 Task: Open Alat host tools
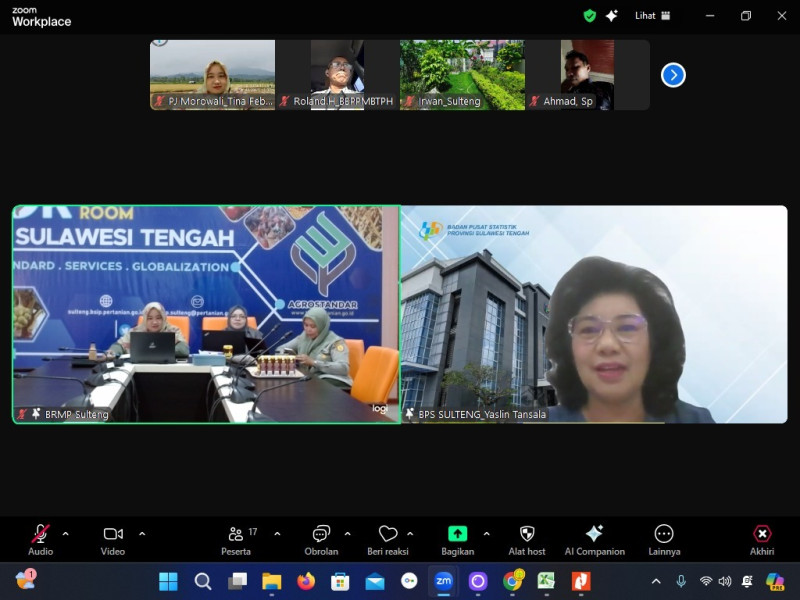coord(527,539)
